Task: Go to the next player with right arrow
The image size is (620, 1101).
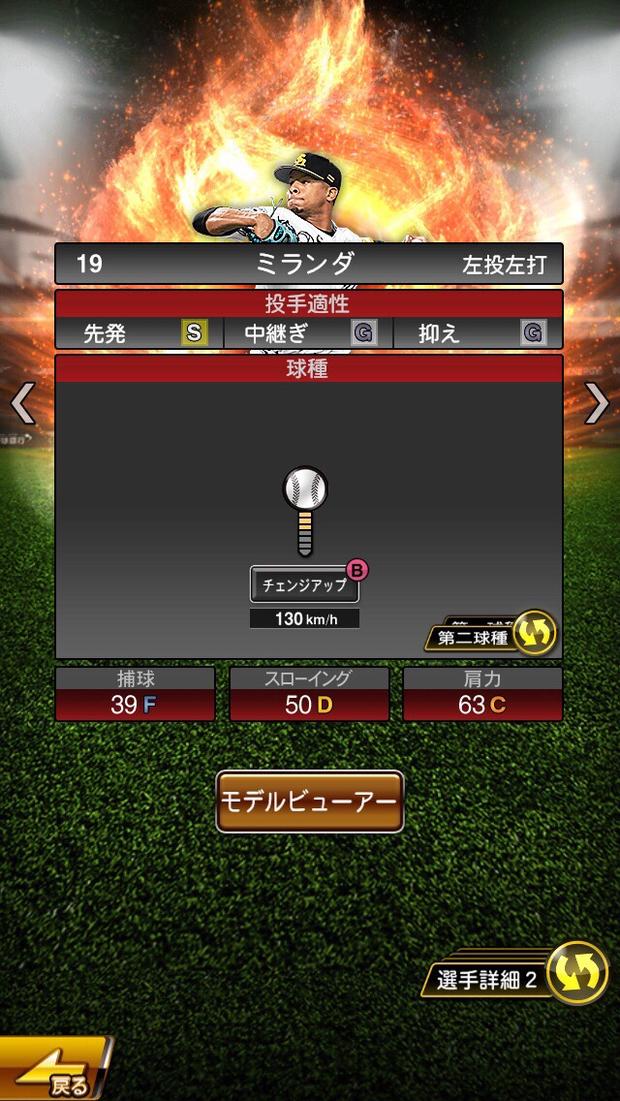Action: (x=597, y=403)
